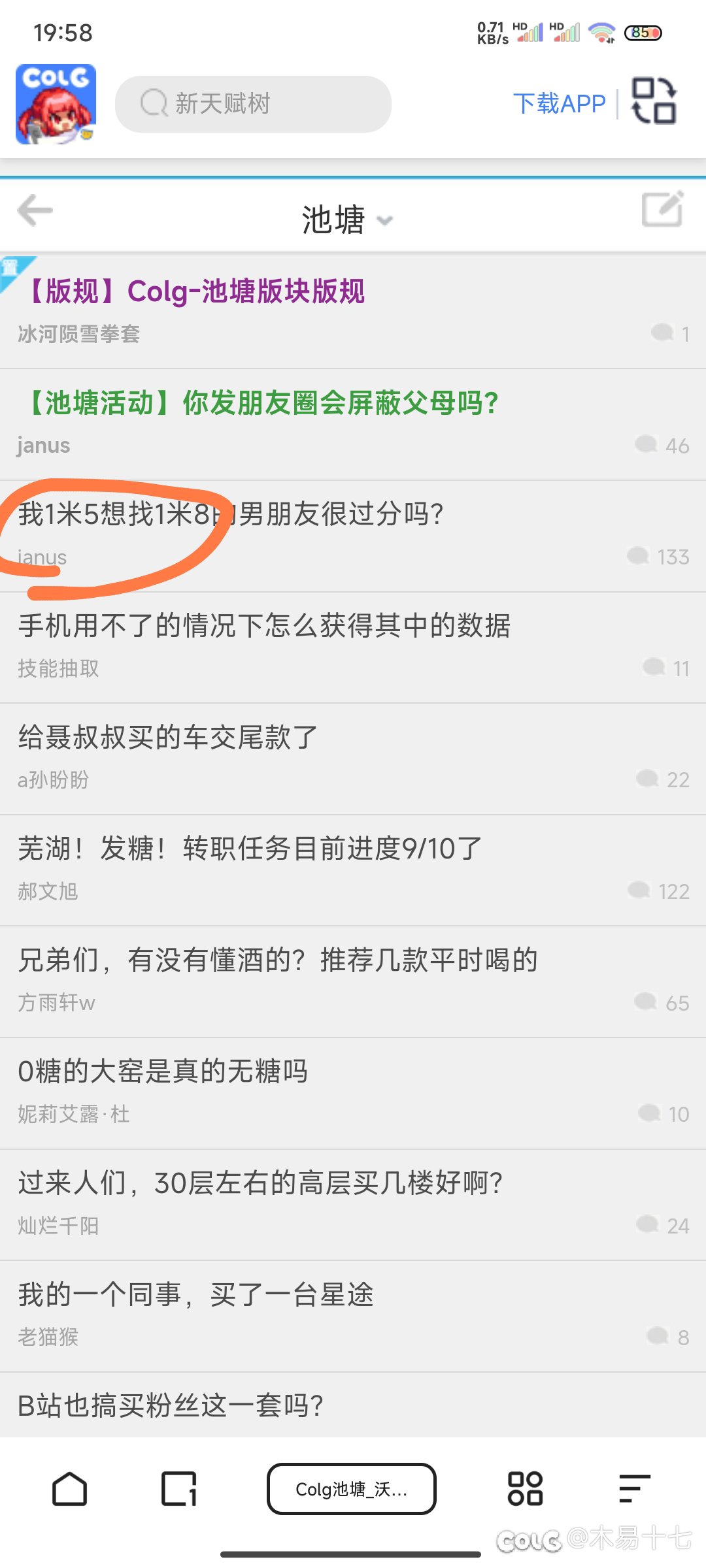Tap the 下载APP link
706x1568 pixels.
[559, 104]
